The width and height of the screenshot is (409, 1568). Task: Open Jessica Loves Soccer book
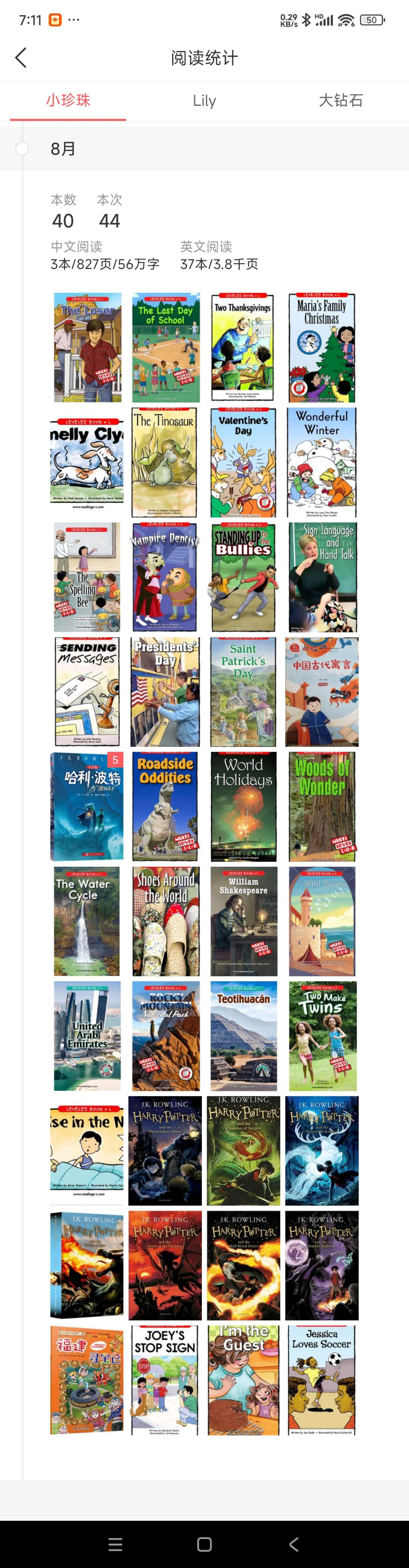tap(321, 1380)
